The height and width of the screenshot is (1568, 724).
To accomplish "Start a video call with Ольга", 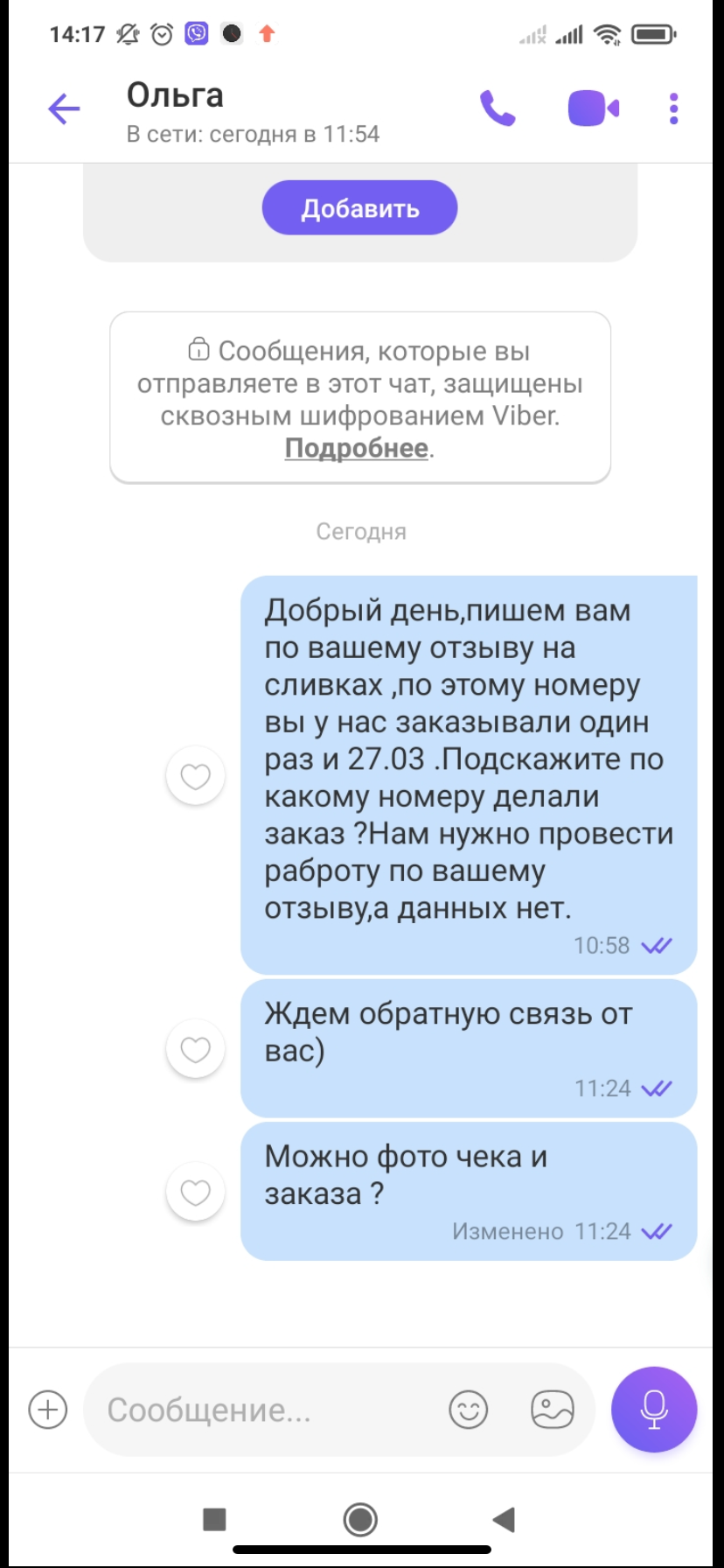I will pos(593,108).
